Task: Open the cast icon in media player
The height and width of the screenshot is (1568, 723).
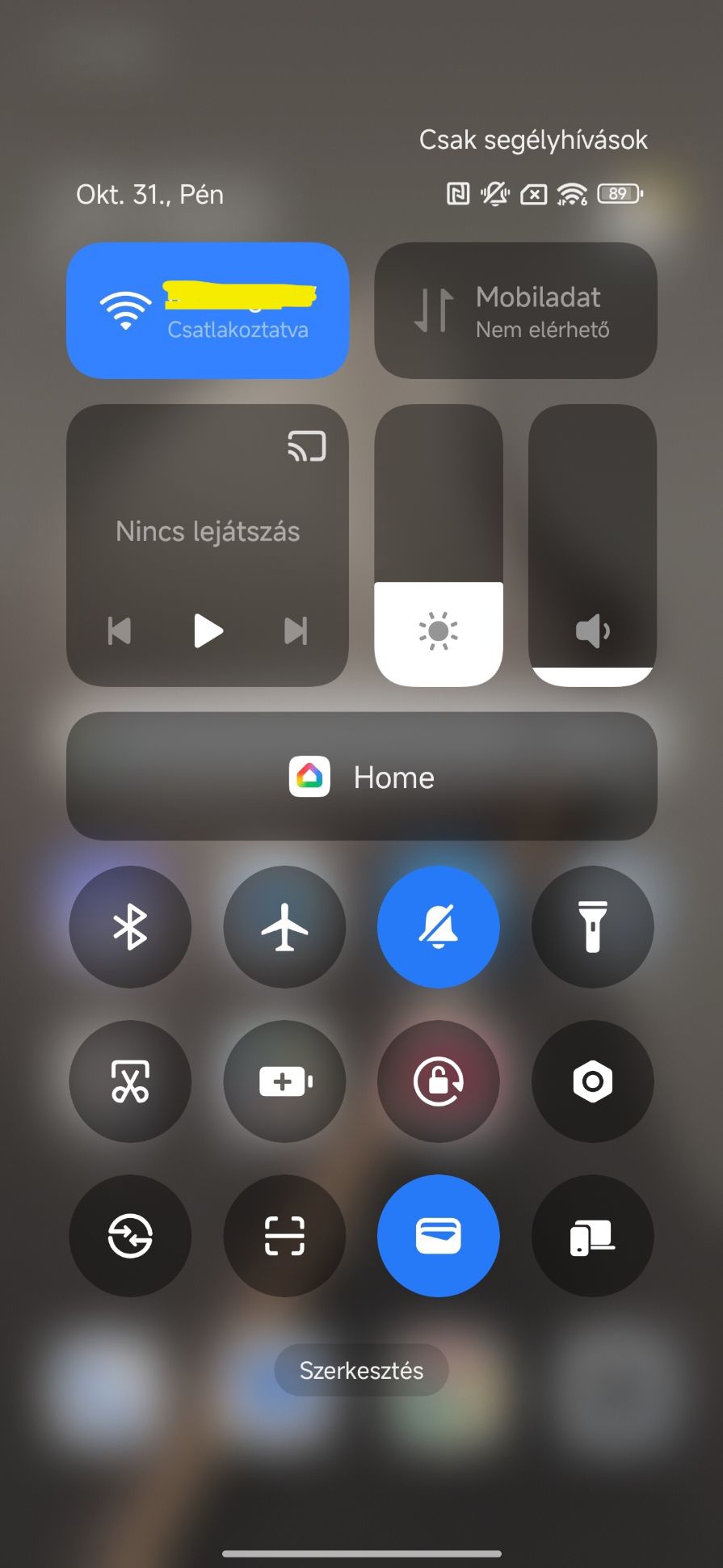Action: 307,445
